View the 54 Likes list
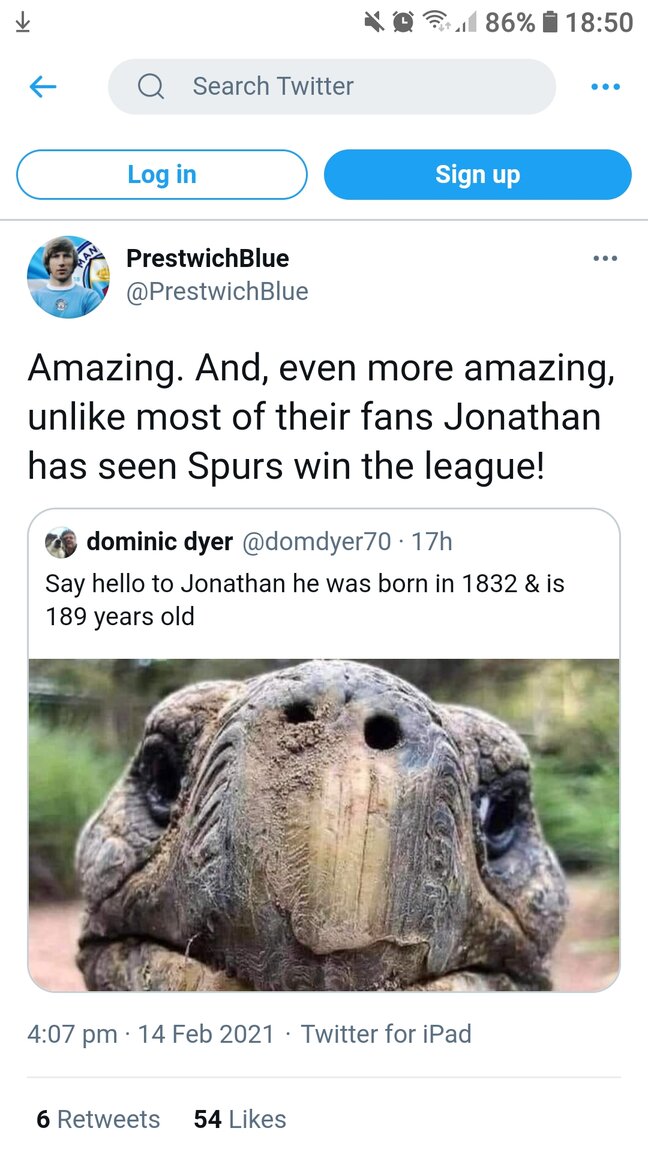The height and width of the screenshot is (1152, 648). point(240,1119)
